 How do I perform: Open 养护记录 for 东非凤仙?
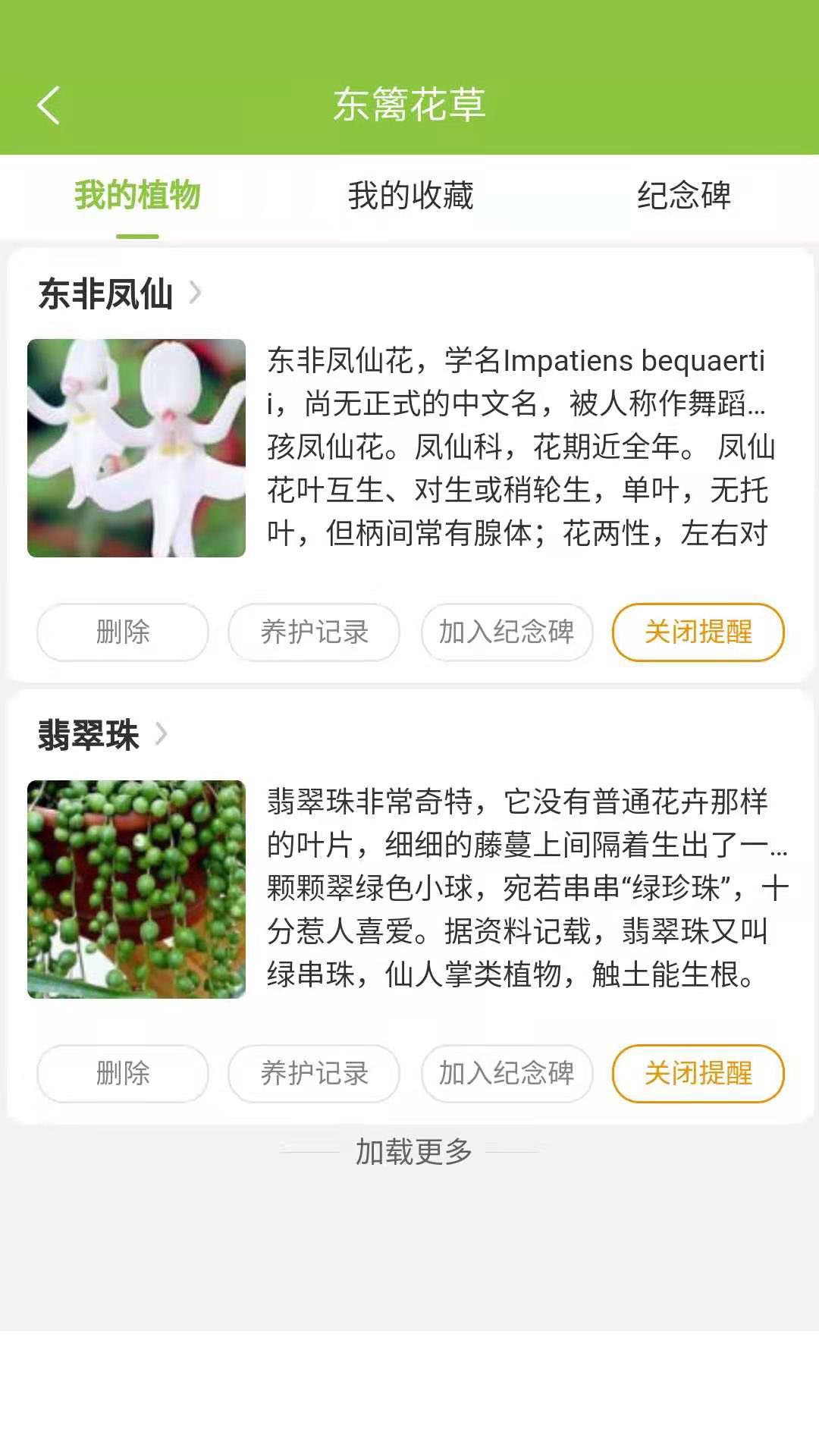[x=315, y=632]
